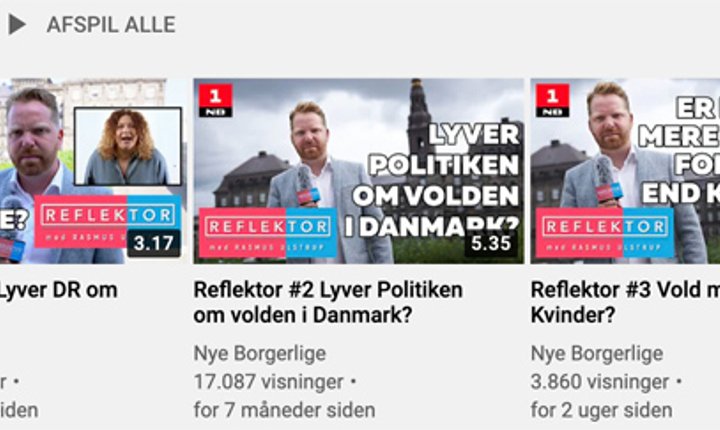720x430 pixels.
Task: Open the Reflektor #3 video thumbnail
Action: tap(625, 171)
